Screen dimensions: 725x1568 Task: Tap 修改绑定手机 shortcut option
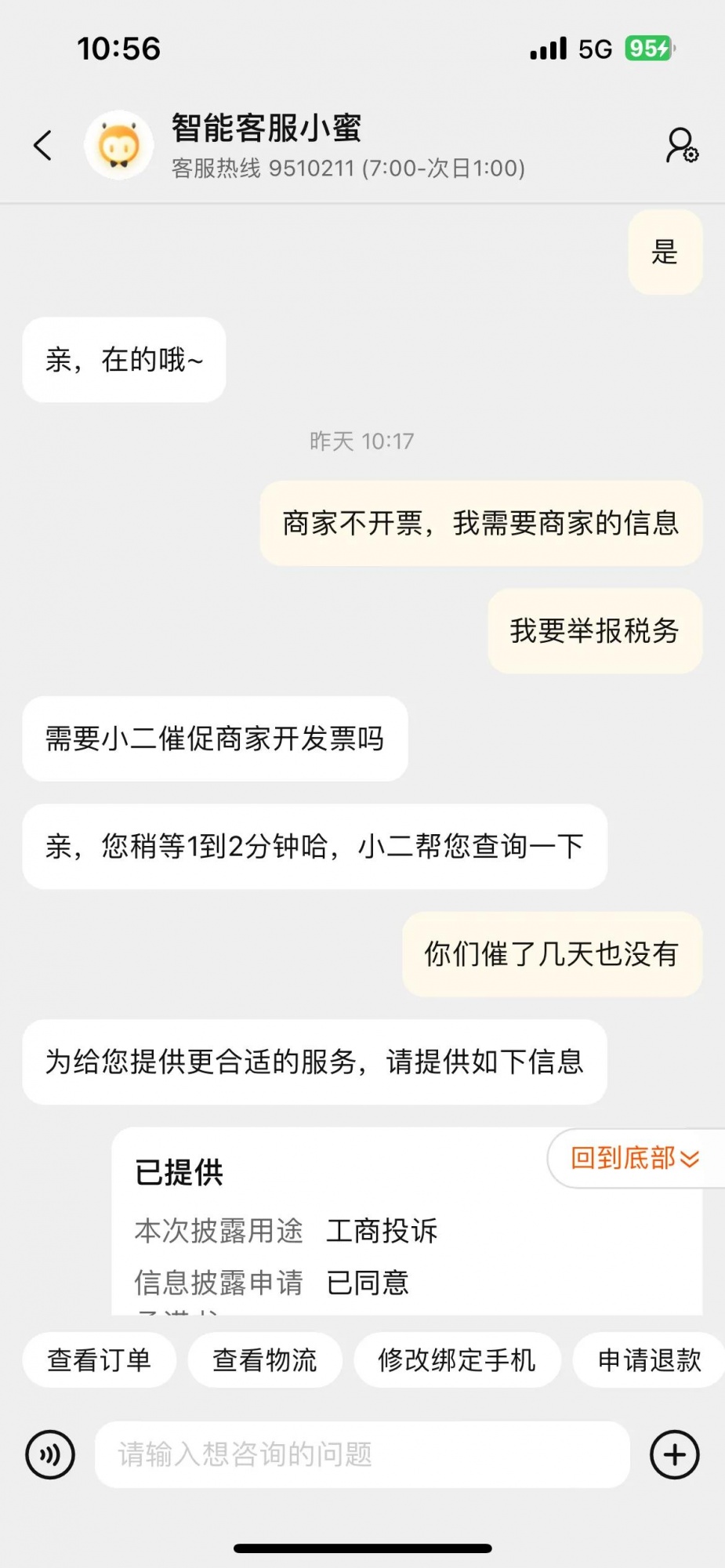(459, 1360)
